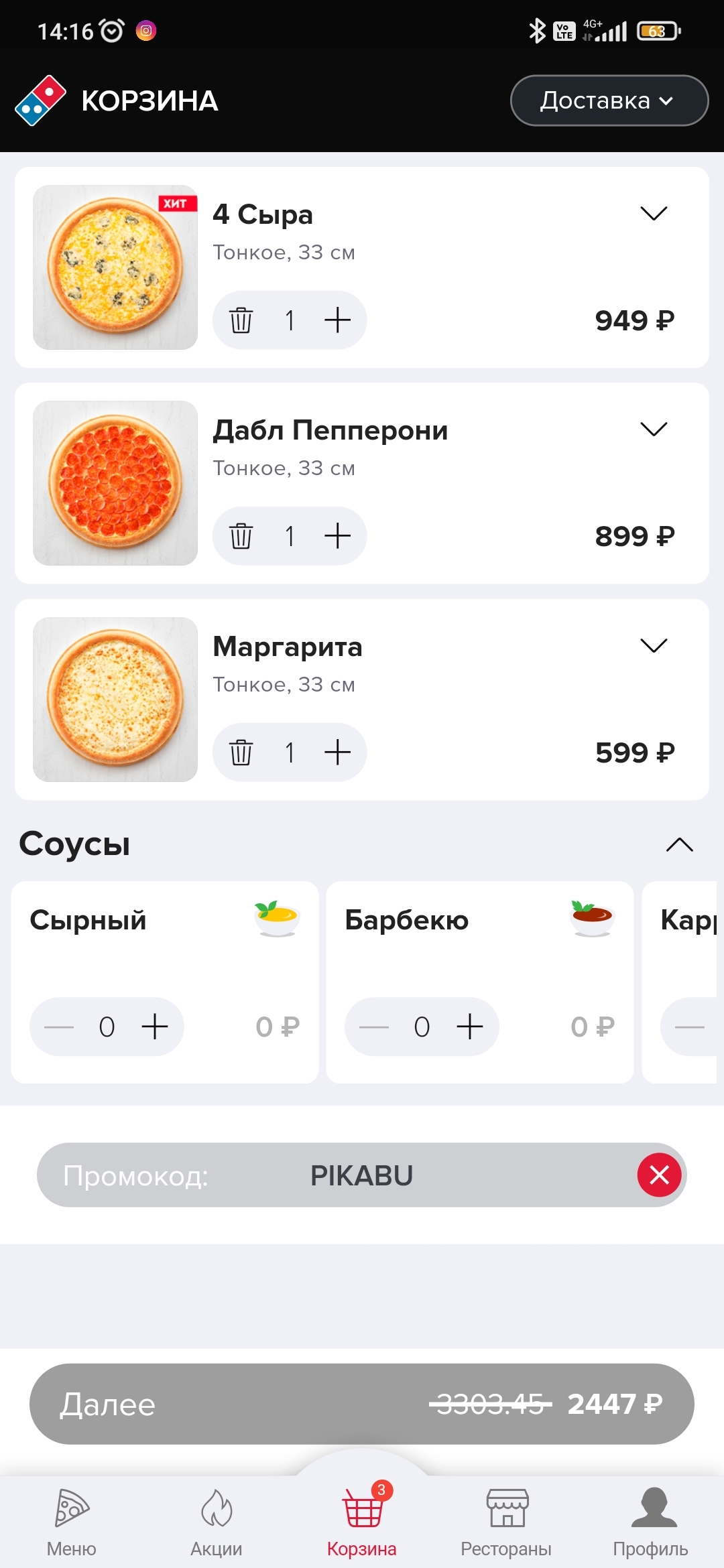
Task: Add one more Дабл Пепперони
Action: click(337, 536)
